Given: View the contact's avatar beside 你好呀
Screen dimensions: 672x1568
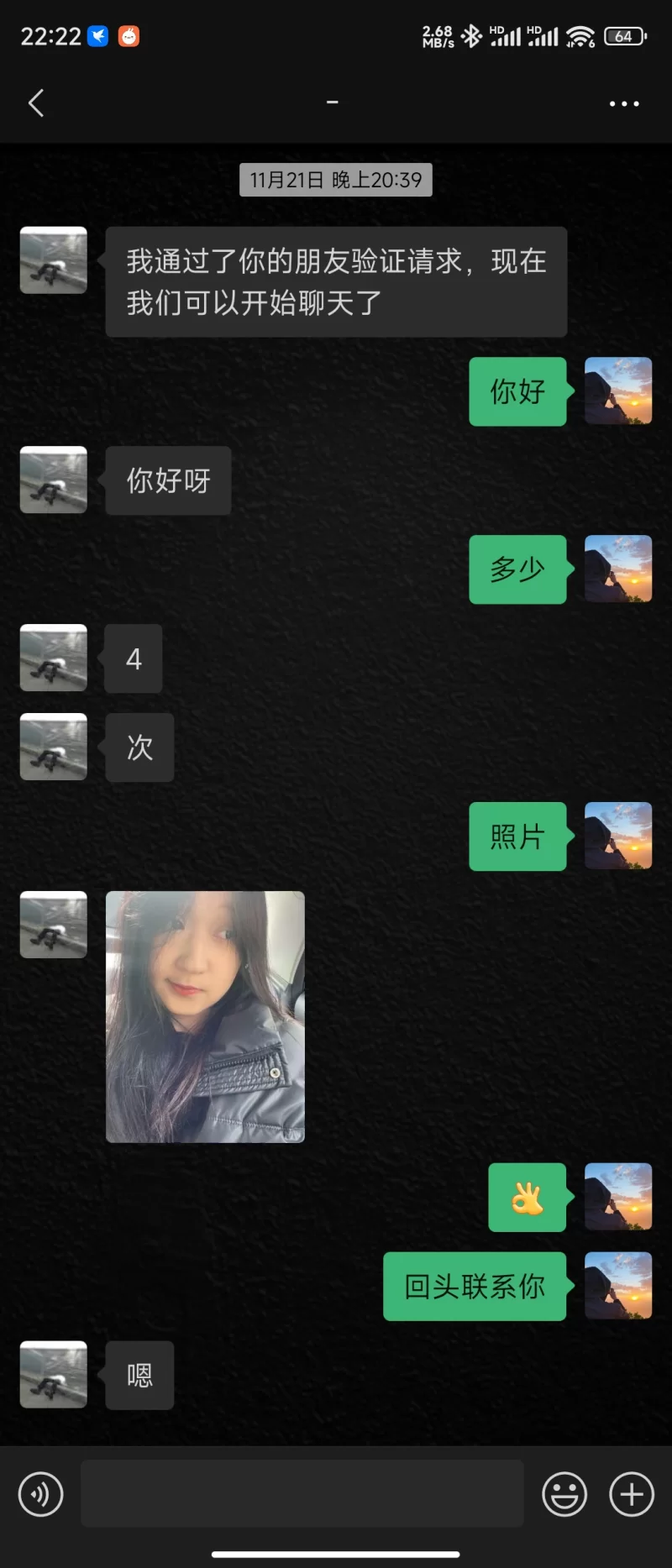Looking at the screenshot, I should [54, 480].
